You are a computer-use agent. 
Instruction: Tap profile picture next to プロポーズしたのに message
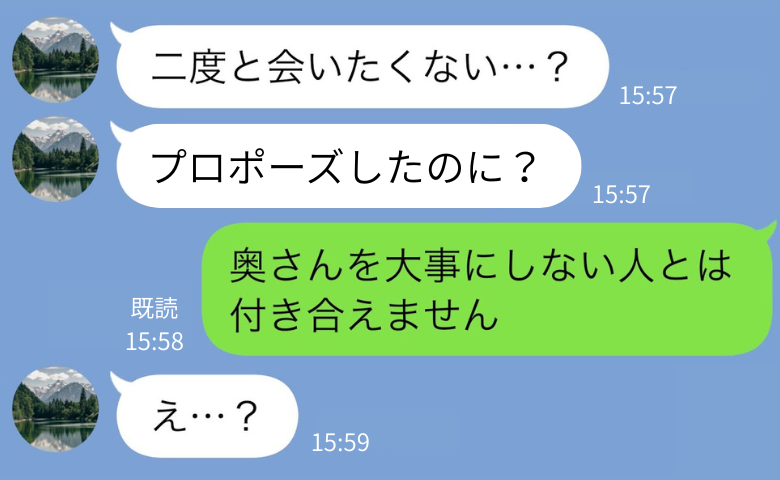point(55,158)
